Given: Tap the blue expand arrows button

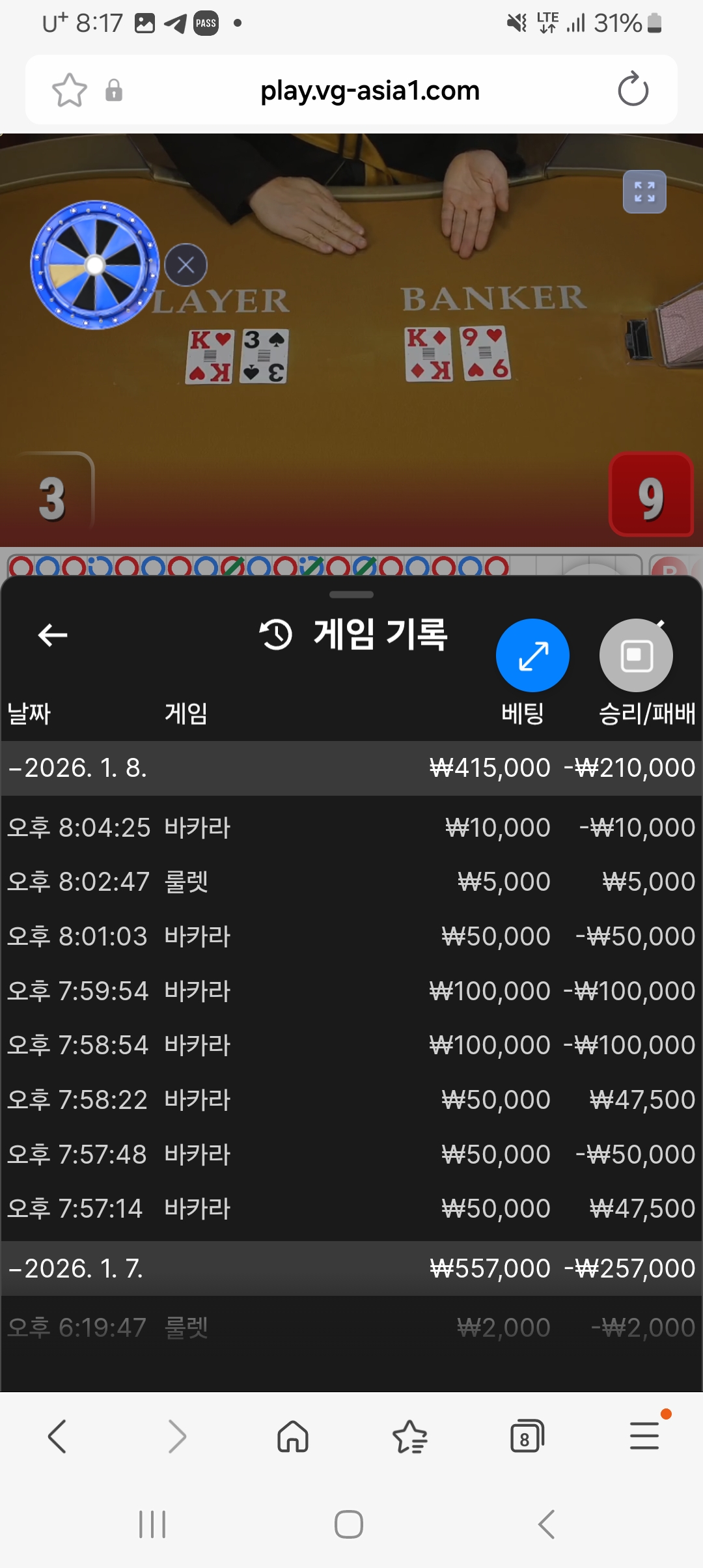Looking at the screenshot, I should coord(532,655).
